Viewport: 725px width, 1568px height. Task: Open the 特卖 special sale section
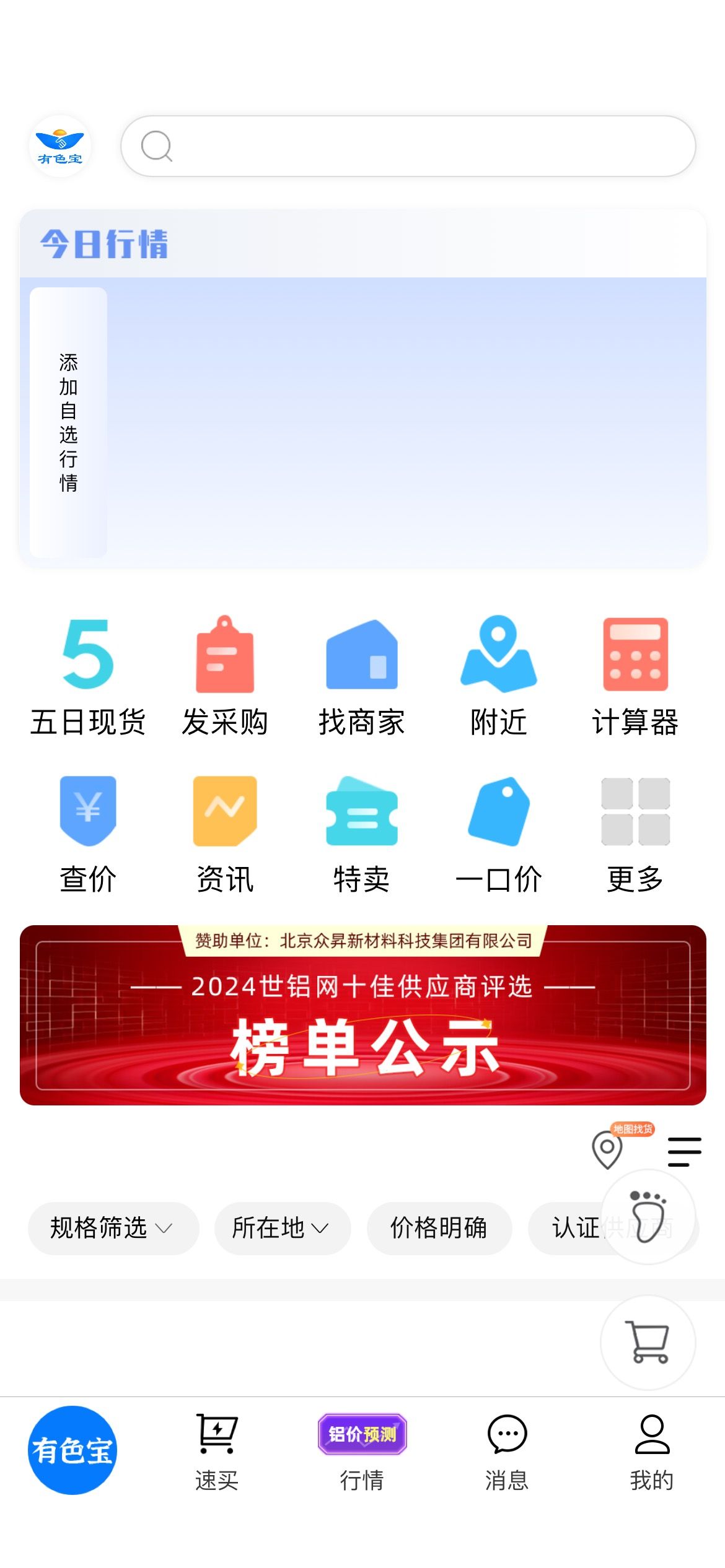[362, 835]
